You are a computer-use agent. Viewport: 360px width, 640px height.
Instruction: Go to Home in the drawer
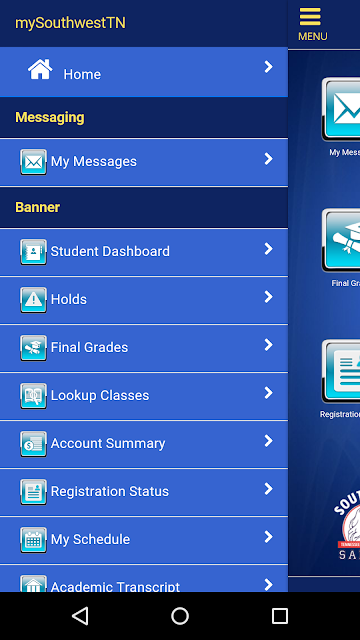(x=144, y=72)
